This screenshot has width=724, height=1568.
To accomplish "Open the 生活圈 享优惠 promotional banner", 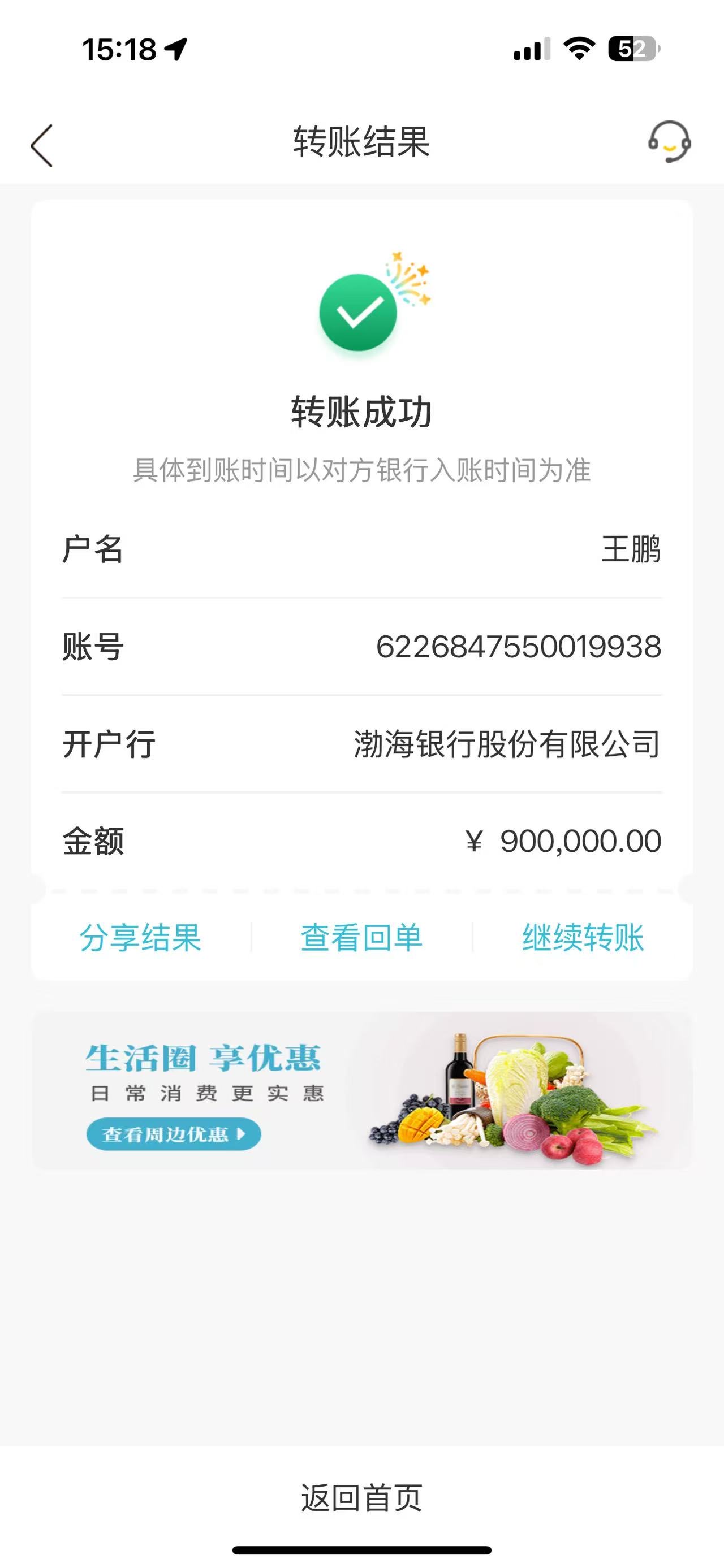I will tap(361, 1091).
